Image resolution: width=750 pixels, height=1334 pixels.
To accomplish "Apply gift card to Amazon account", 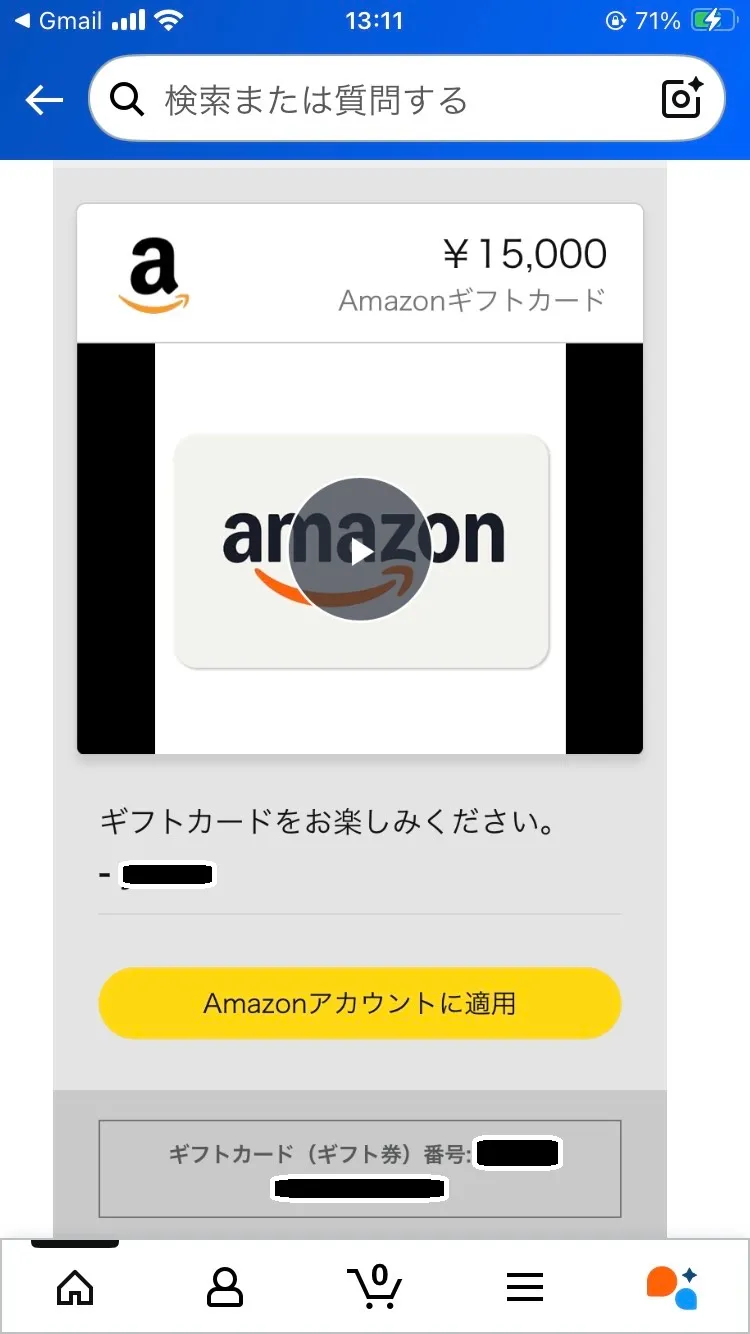I will click(360, 1003).
